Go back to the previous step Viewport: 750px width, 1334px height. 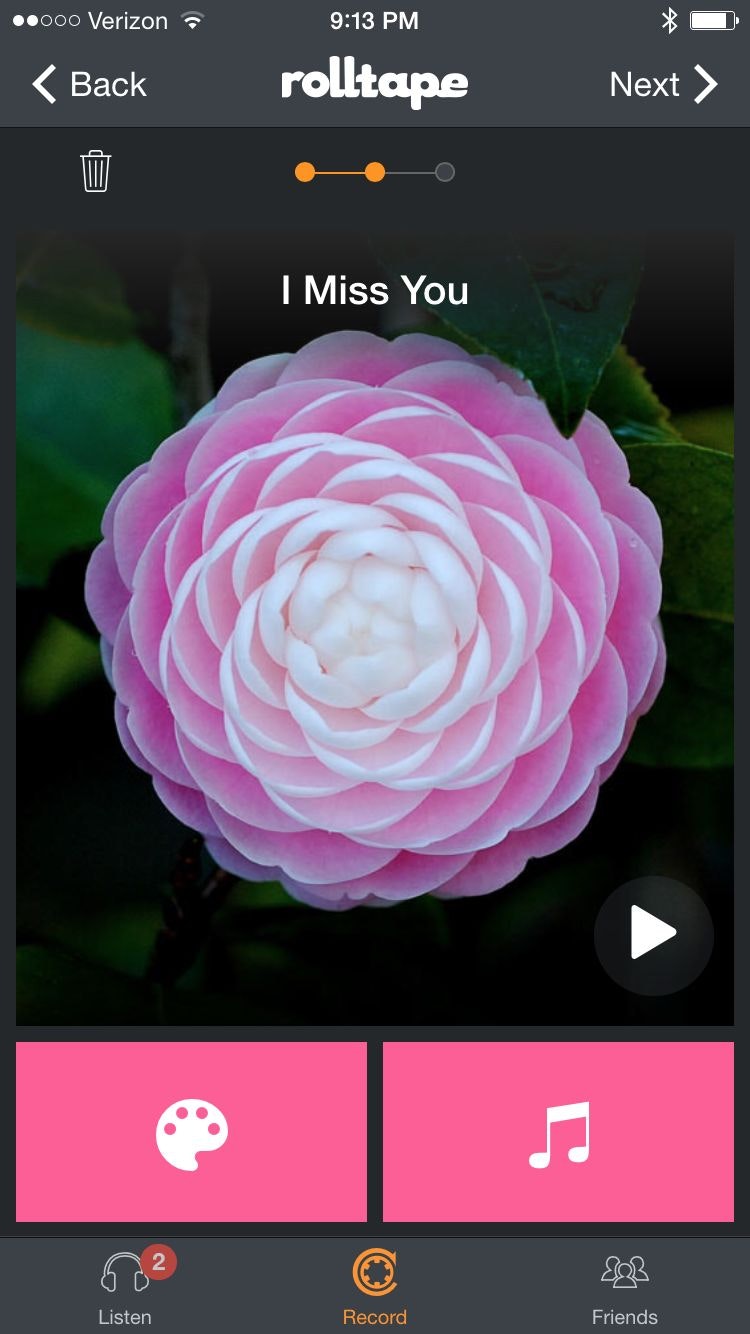90,85
